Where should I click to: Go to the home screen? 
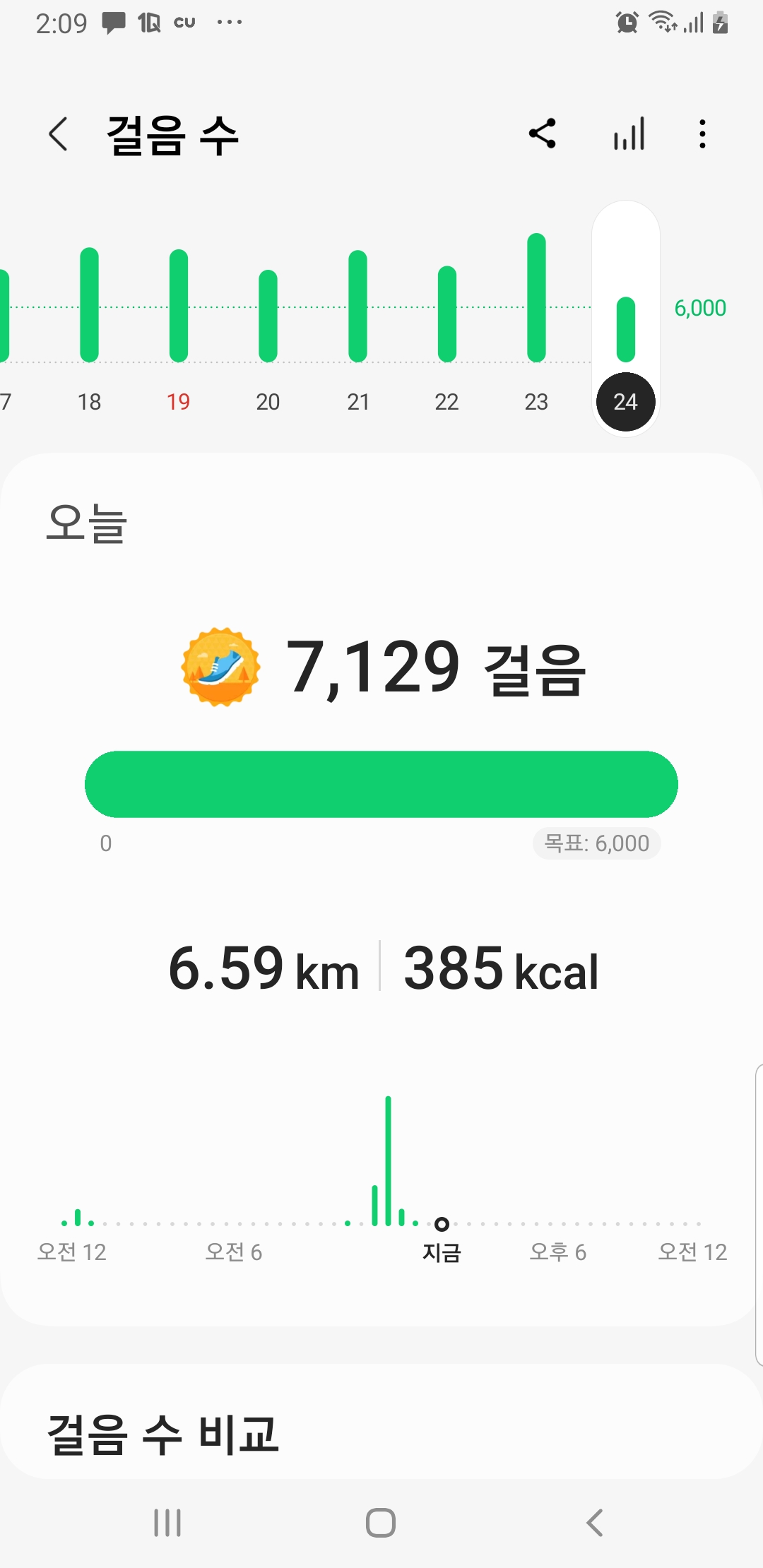(x=381, y=1523)
